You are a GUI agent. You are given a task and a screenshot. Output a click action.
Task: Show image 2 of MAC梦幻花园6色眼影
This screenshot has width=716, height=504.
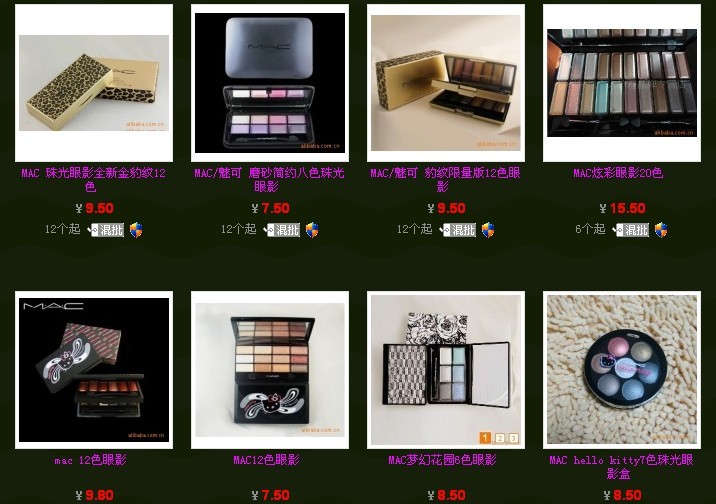500,438
